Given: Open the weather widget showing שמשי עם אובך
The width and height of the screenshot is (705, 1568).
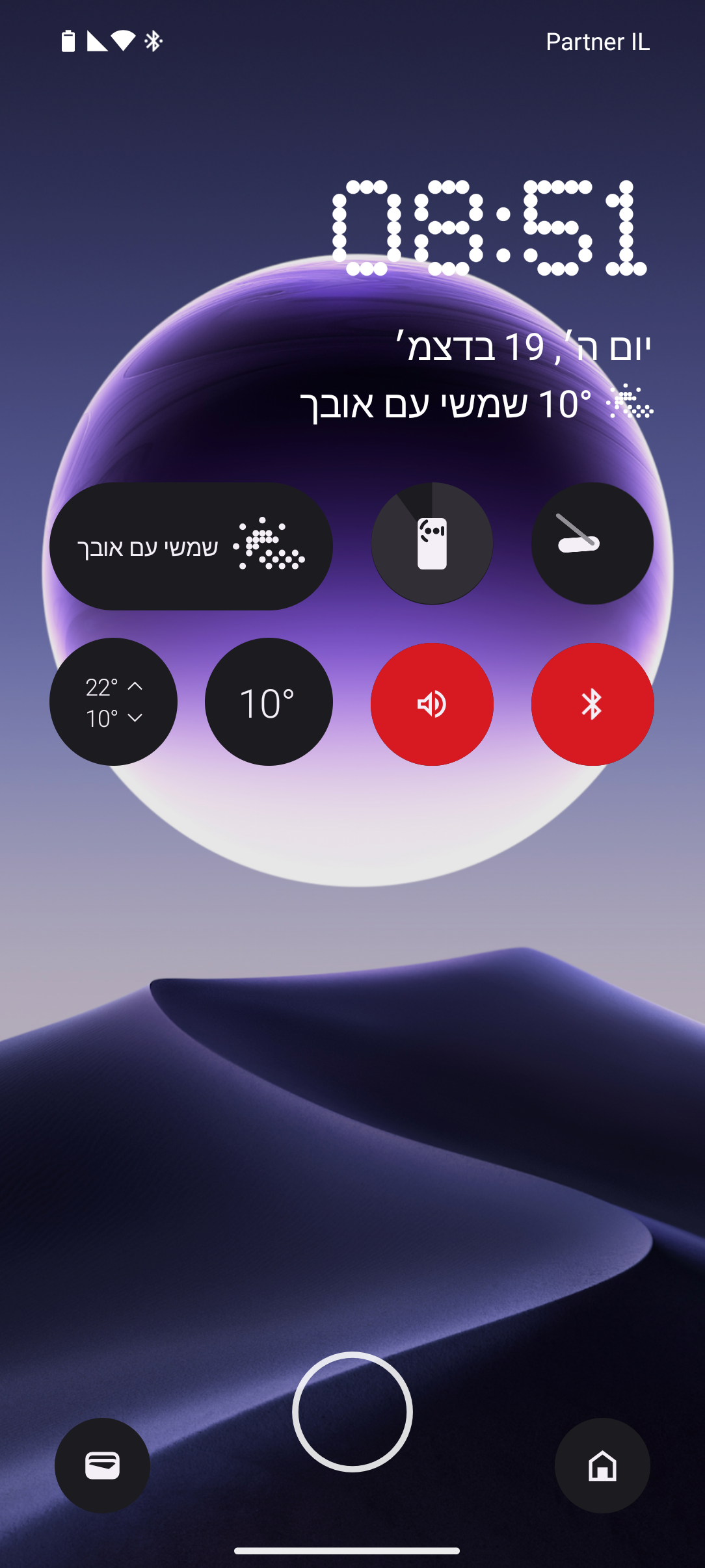Looking at the screenshot, I should [191, 546].
